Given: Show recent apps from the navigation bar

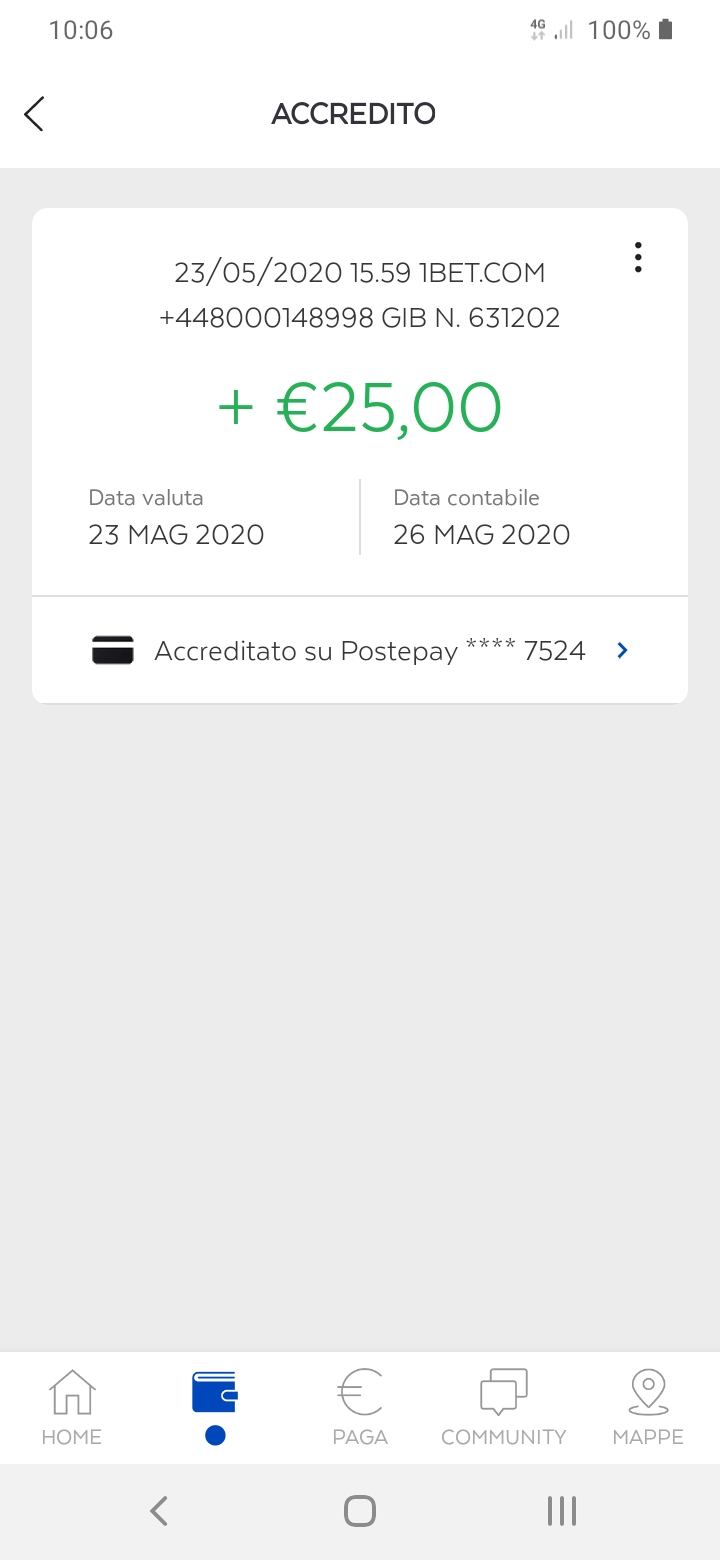Looking at the screenshot, I should pos(562,1511).
